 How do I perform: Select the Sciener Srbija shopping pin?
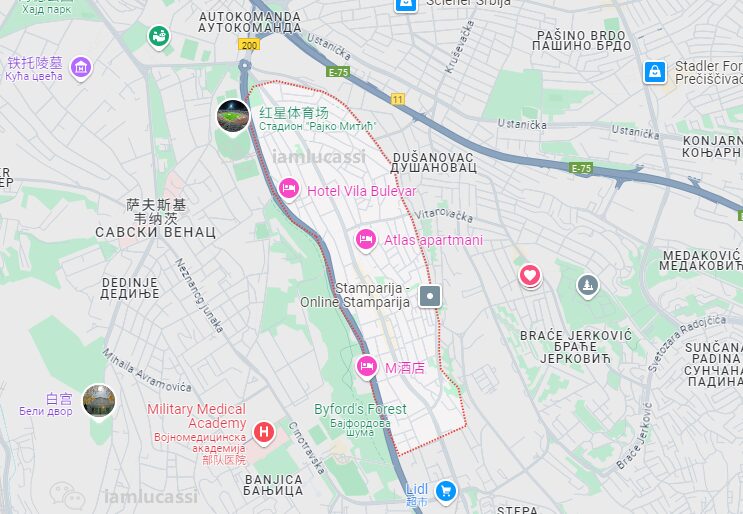pos(405,4)
